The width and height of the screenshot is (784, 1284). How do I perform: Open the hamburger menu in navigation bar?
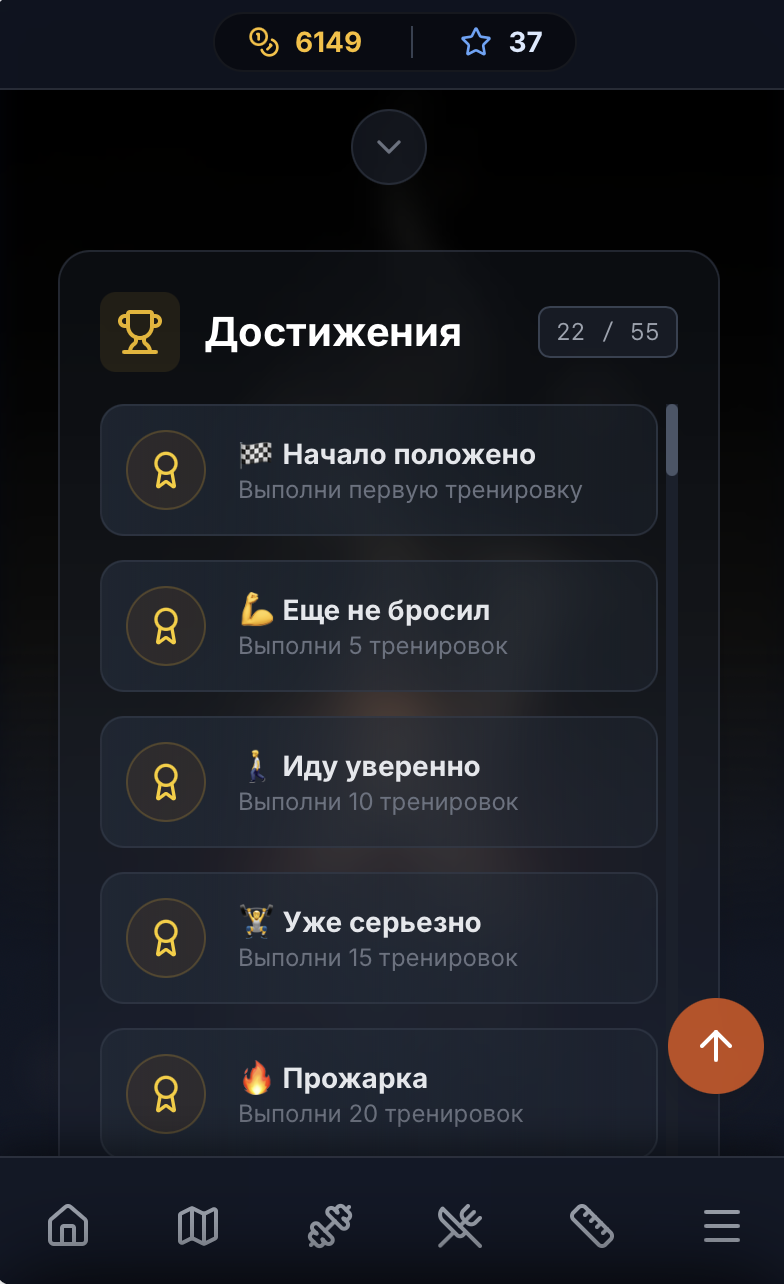(x=721, y=1225)
